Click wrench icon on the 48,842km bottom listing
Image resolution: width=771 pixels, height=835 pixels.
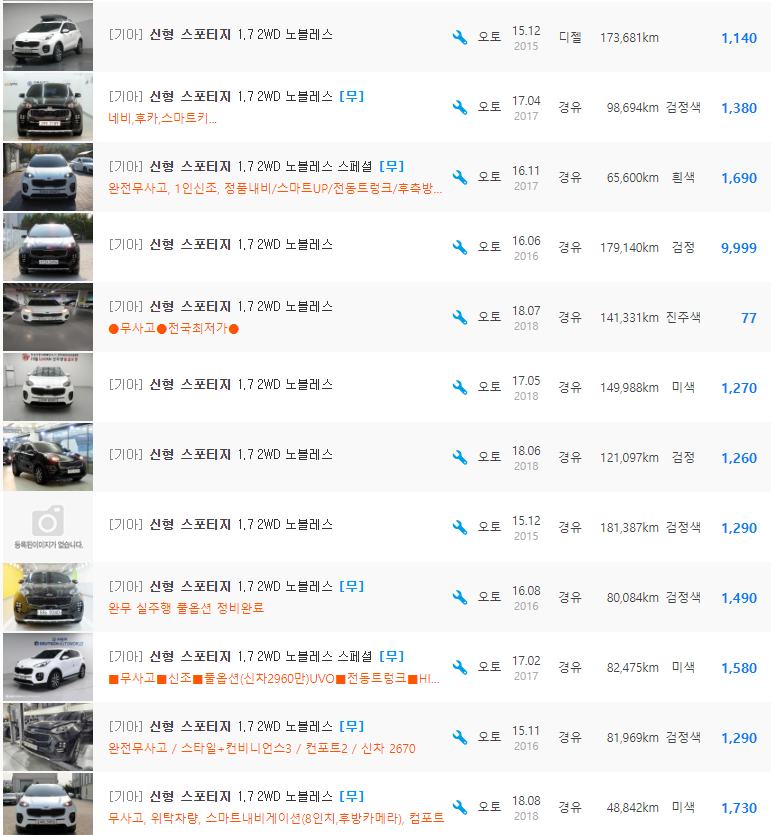click(x=460, y=805)
